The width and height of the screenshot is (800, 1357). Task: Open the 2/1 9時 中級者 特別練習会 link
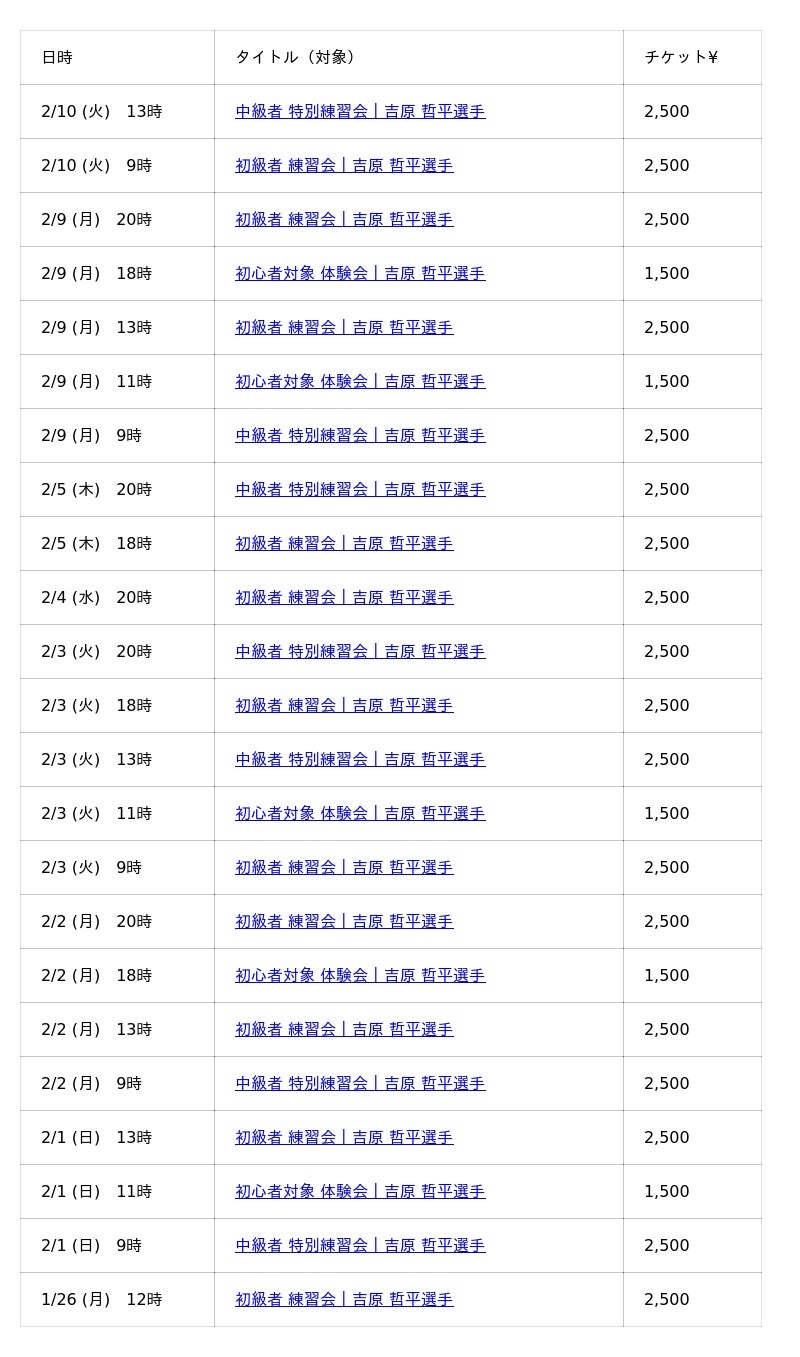pos(360,1246)
